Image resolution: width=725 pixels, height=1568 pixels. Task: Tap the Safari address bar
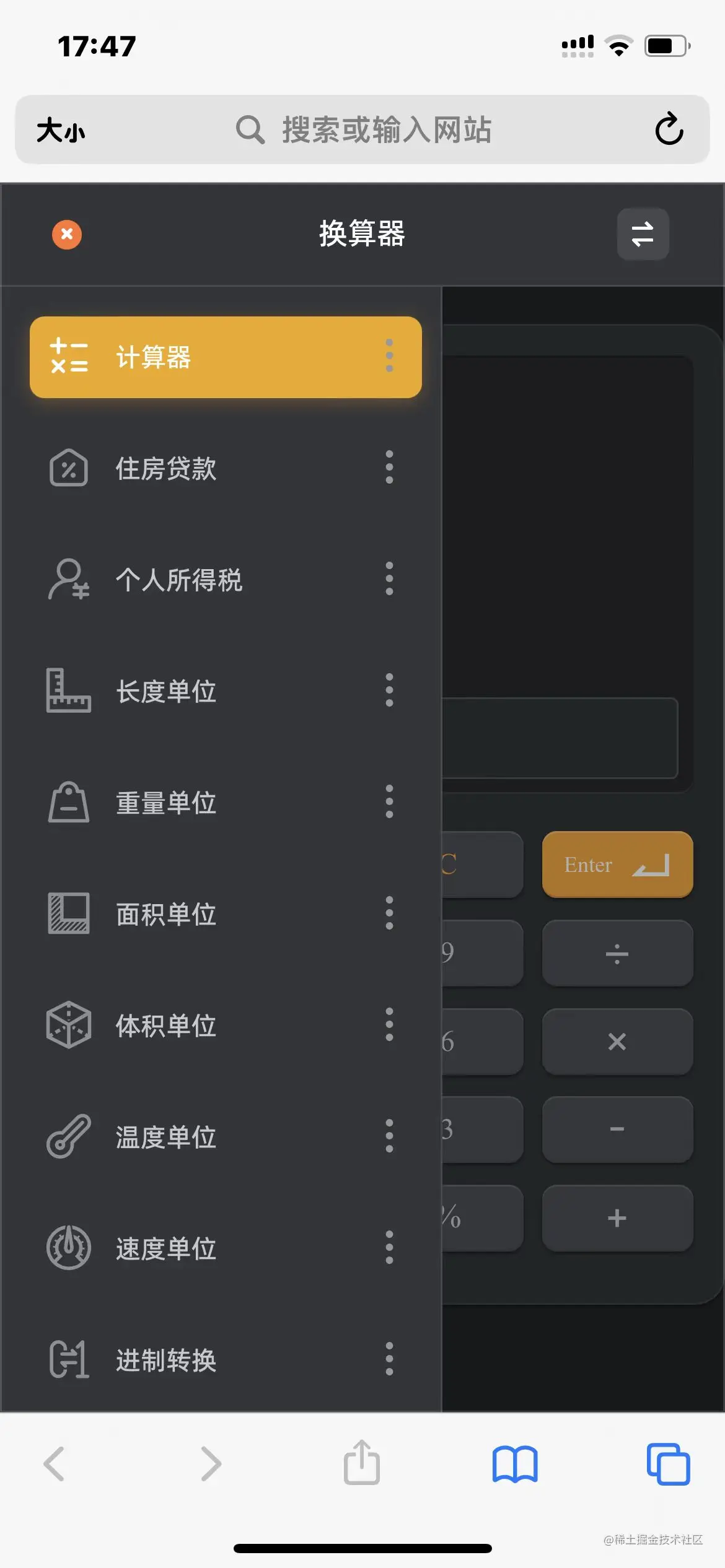pyautogui.click(x=372, y=130)
